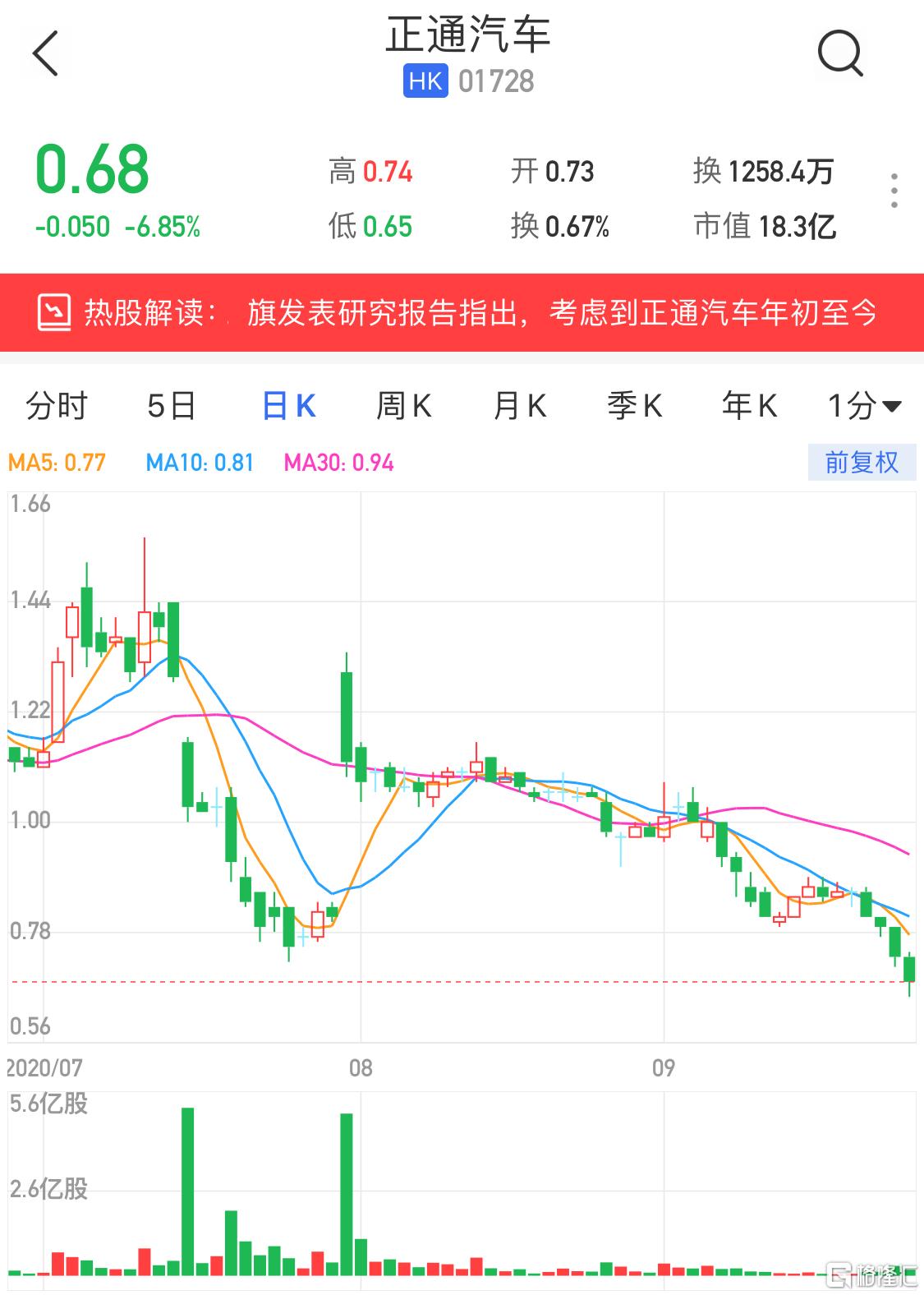This screenshot has height=1295, width=924.
Task: Switch to the 5日 chart tab
Action: click(x=172, y=406)
